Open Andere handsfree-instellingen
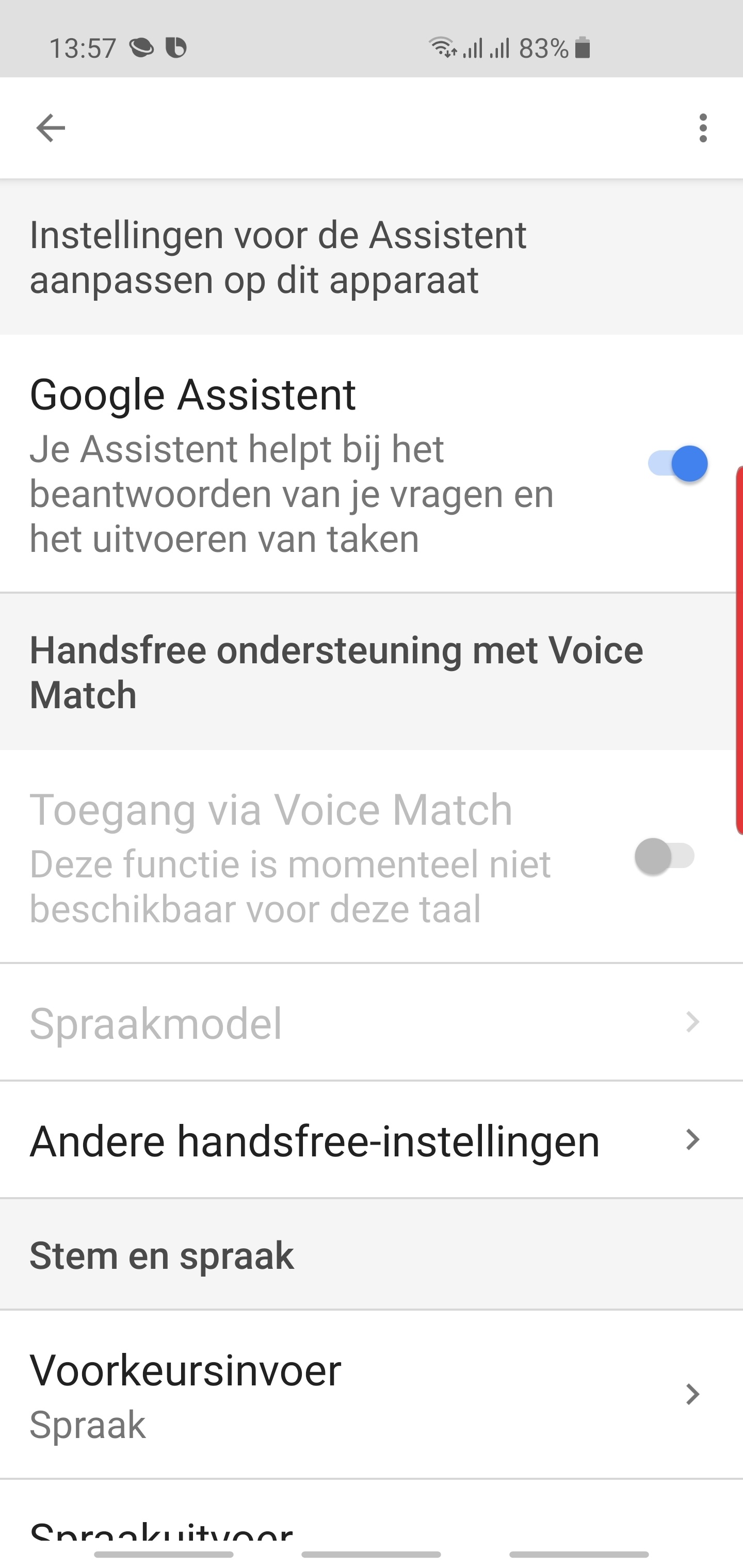This screenshot has width=743, height=1568. pyautogui.click(x=365, y=1140)
